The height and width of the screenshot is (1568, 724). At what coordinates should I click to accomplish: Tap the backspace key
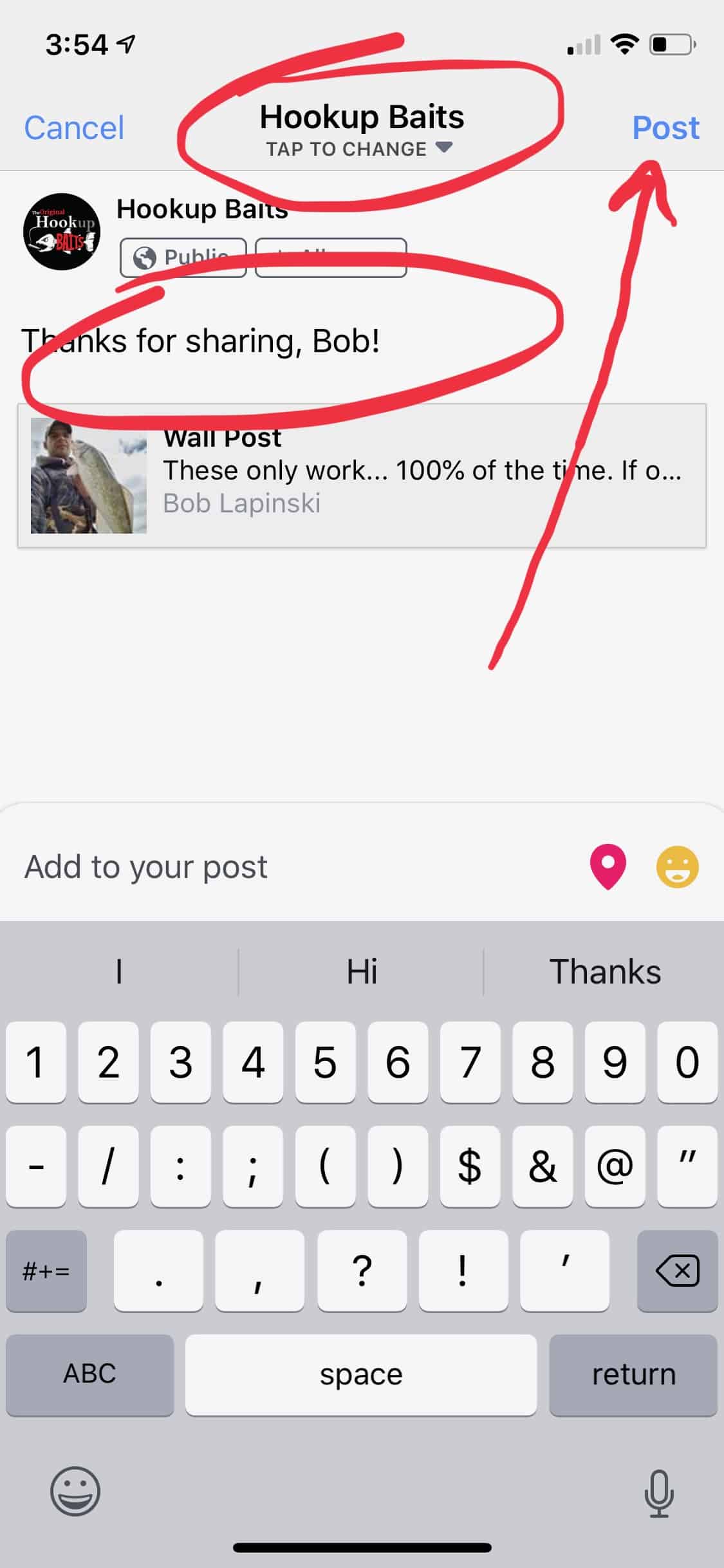pos(677,1271)
